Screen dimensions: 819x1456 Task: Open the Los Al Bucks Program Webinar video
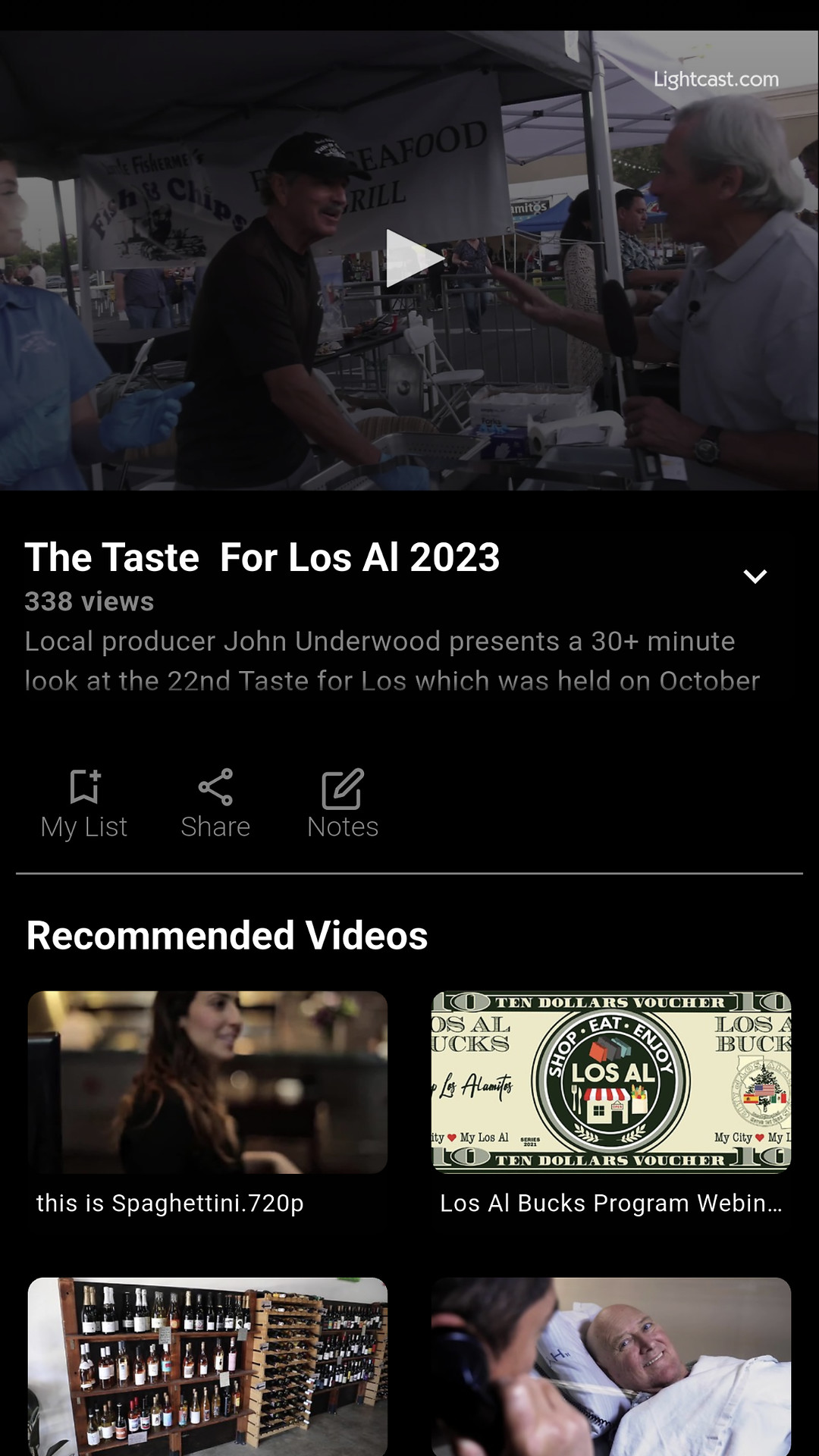click(x=611, y=1083)
